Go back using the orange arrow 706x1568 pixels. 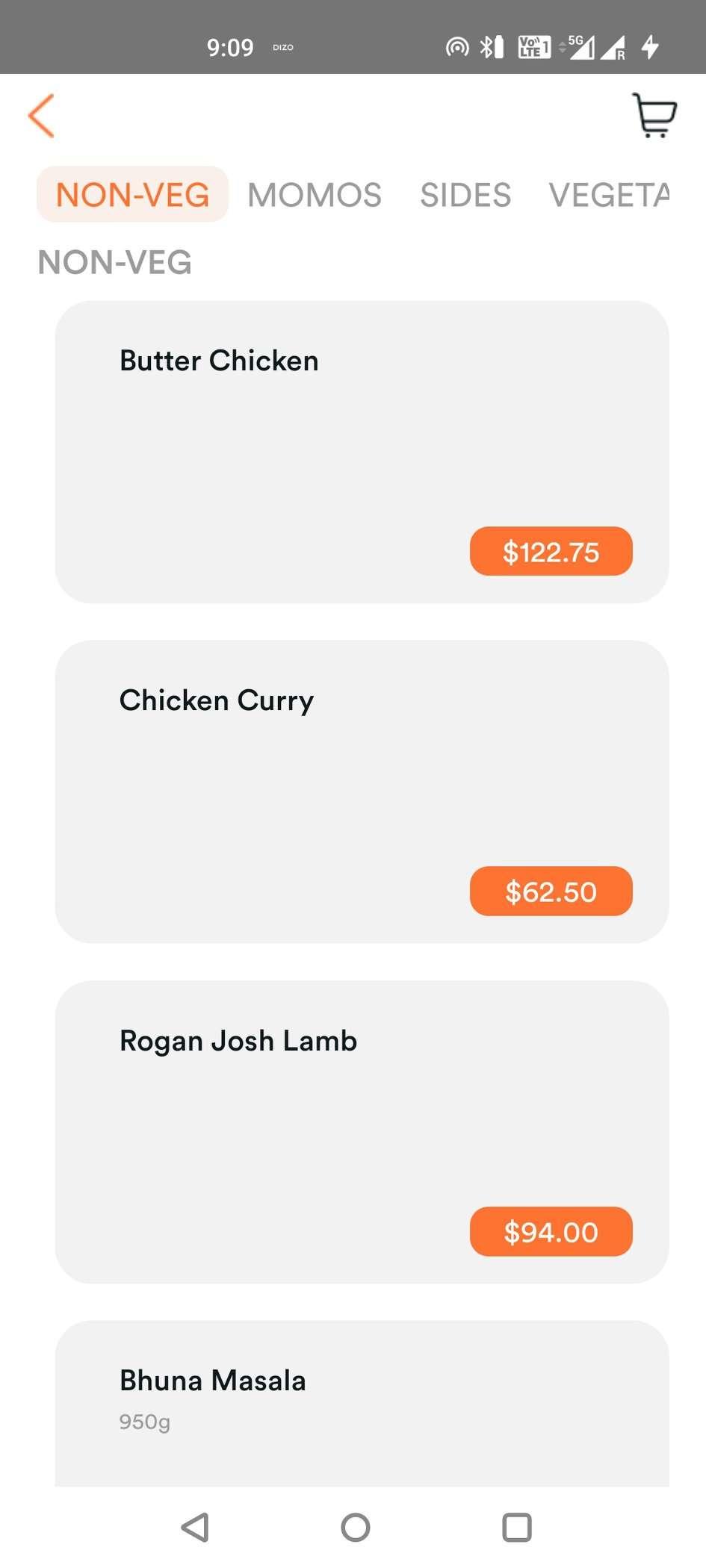pos(41,116)
